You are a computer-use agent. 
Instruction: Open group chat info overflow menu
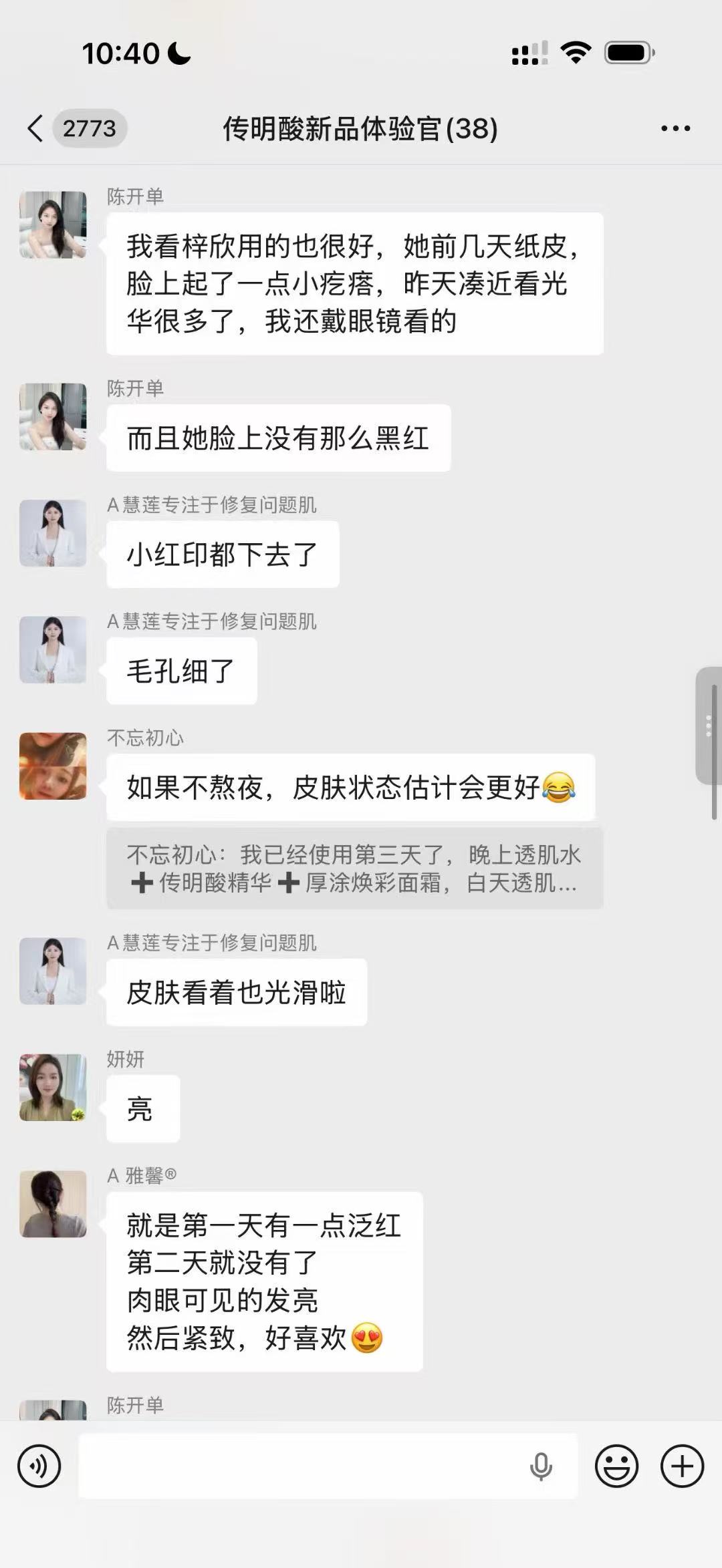(675, 128)
